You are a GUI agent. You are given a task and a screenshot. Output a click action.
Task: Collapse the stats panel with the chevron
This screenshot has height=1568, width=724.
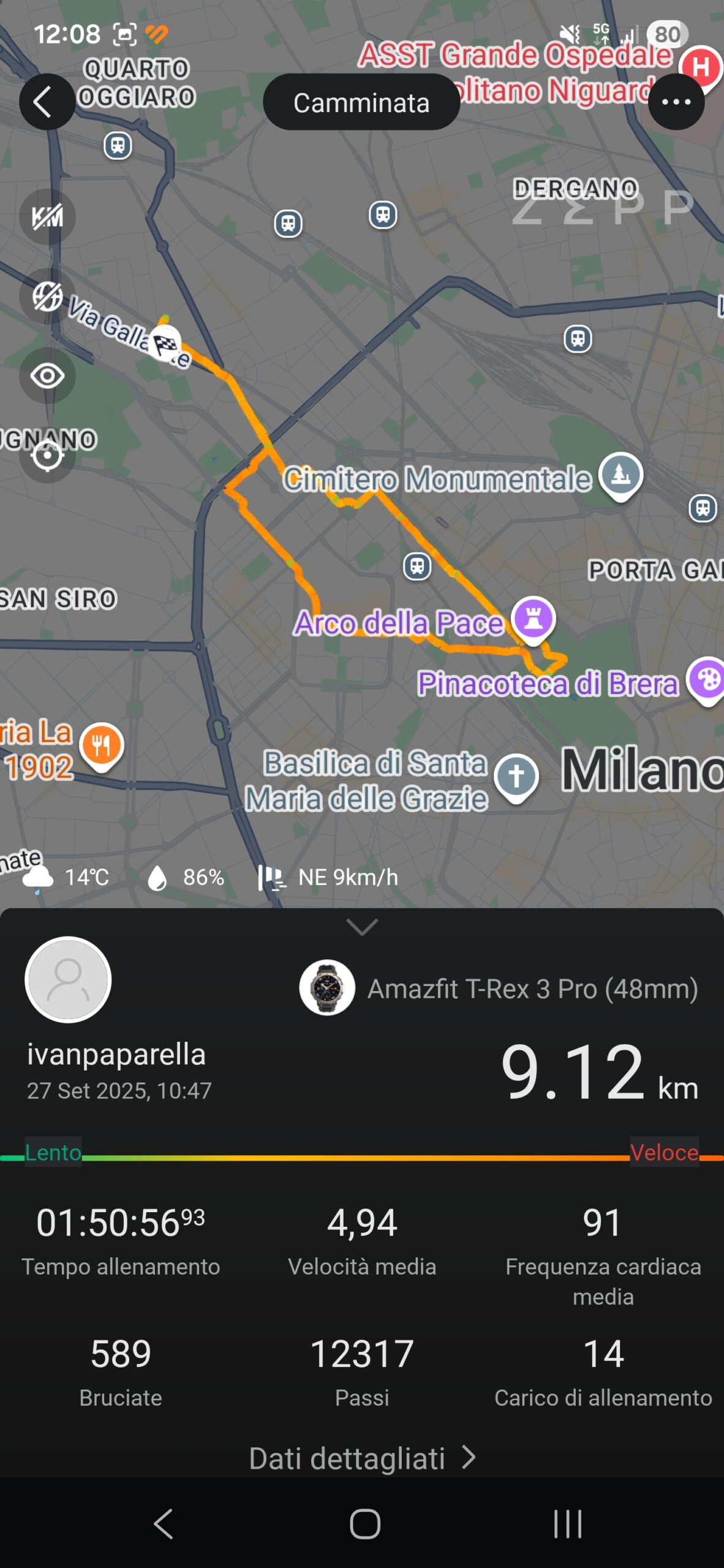(362, 926)
